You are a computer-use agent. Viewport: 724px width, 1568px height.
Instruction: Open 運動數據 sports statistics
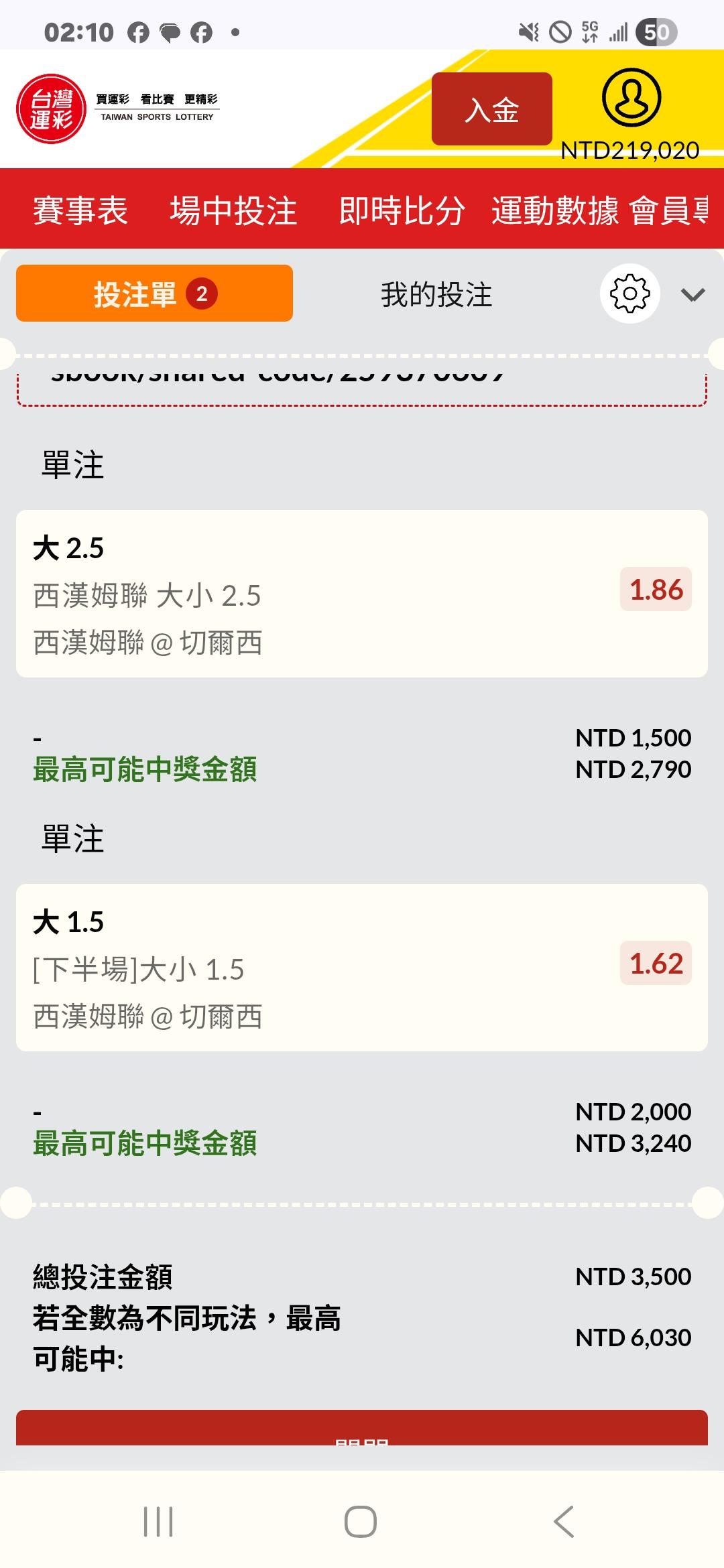coord(554,210)
